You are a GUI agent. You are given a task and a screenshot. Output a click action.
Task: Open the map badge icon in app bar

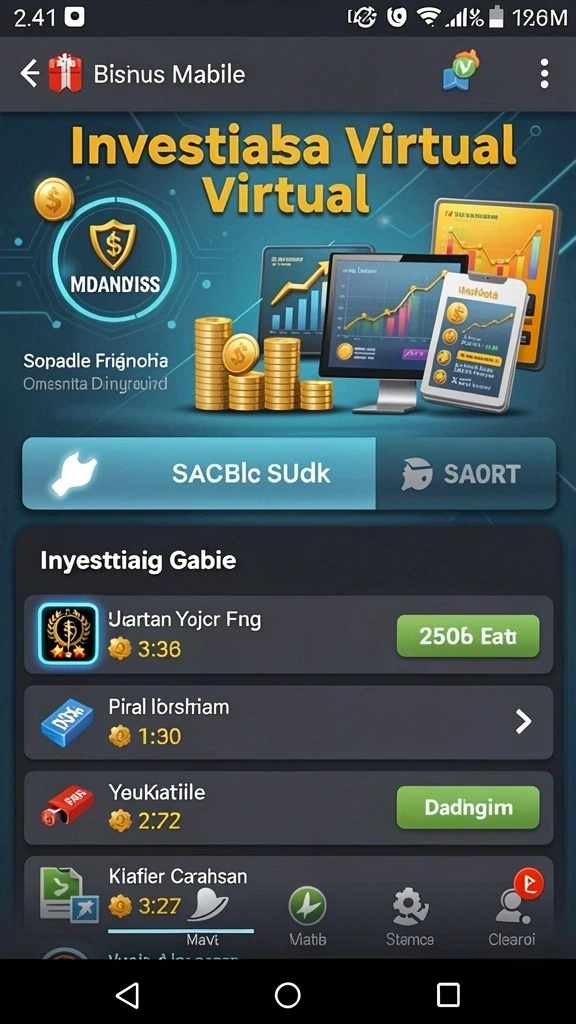point(460,70)
